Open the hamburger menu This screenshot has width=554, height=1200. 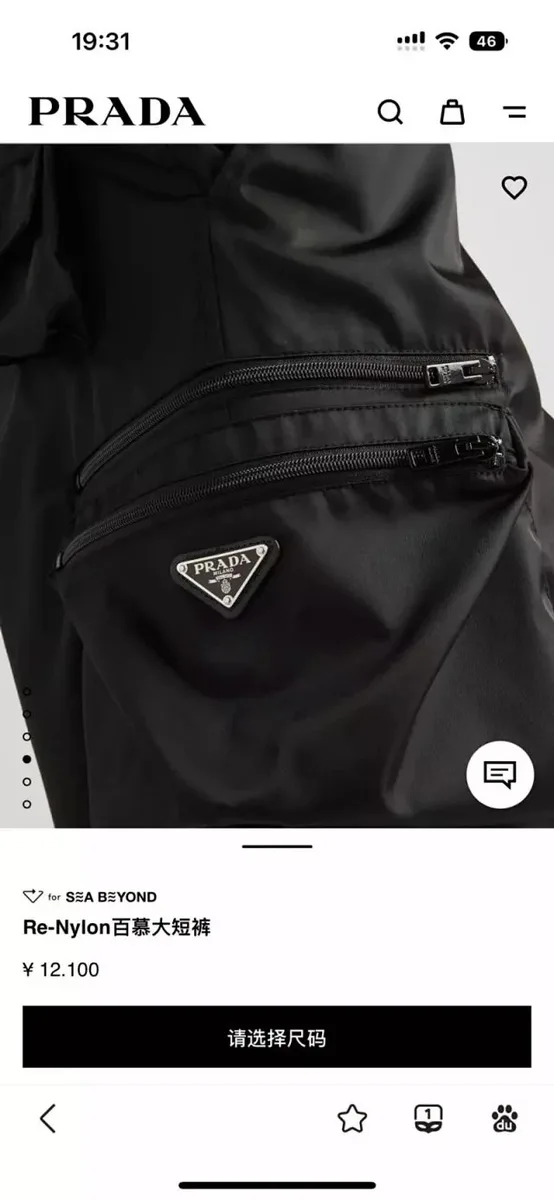pyautogui.click(x=515, y=112)
